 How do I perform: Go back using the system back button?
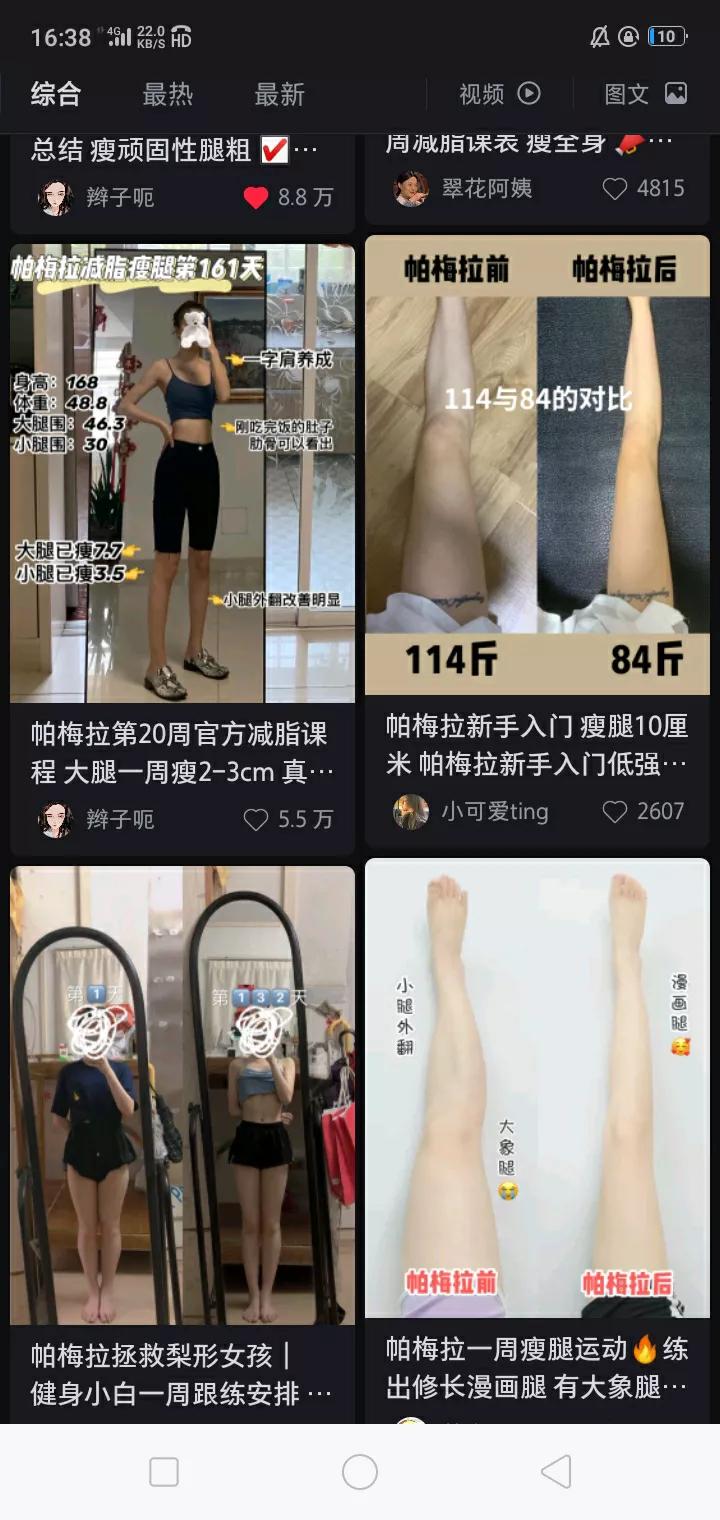click(x=556, y=1472)
